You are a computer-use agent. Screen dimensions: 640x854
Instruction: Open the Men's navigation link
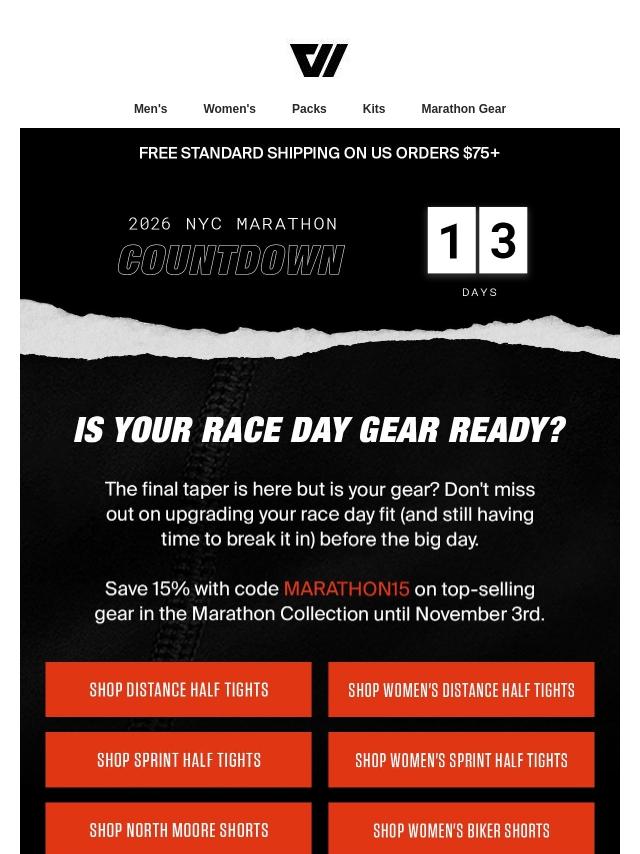click(x=150, y=109)
